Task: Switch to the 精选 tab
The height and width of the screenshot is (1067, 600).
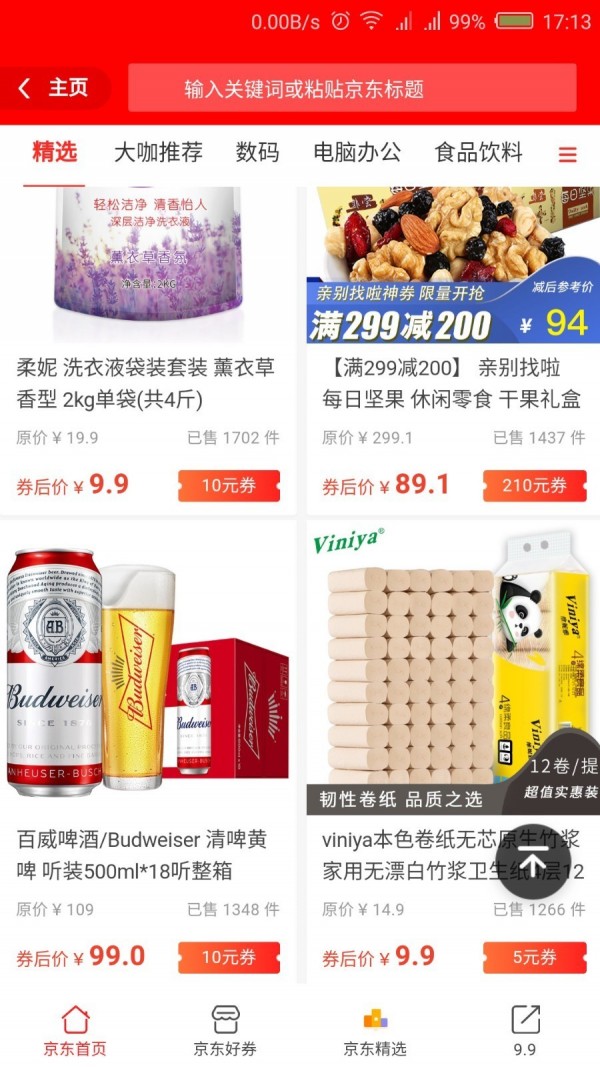Action: click(x=54, y=153)
